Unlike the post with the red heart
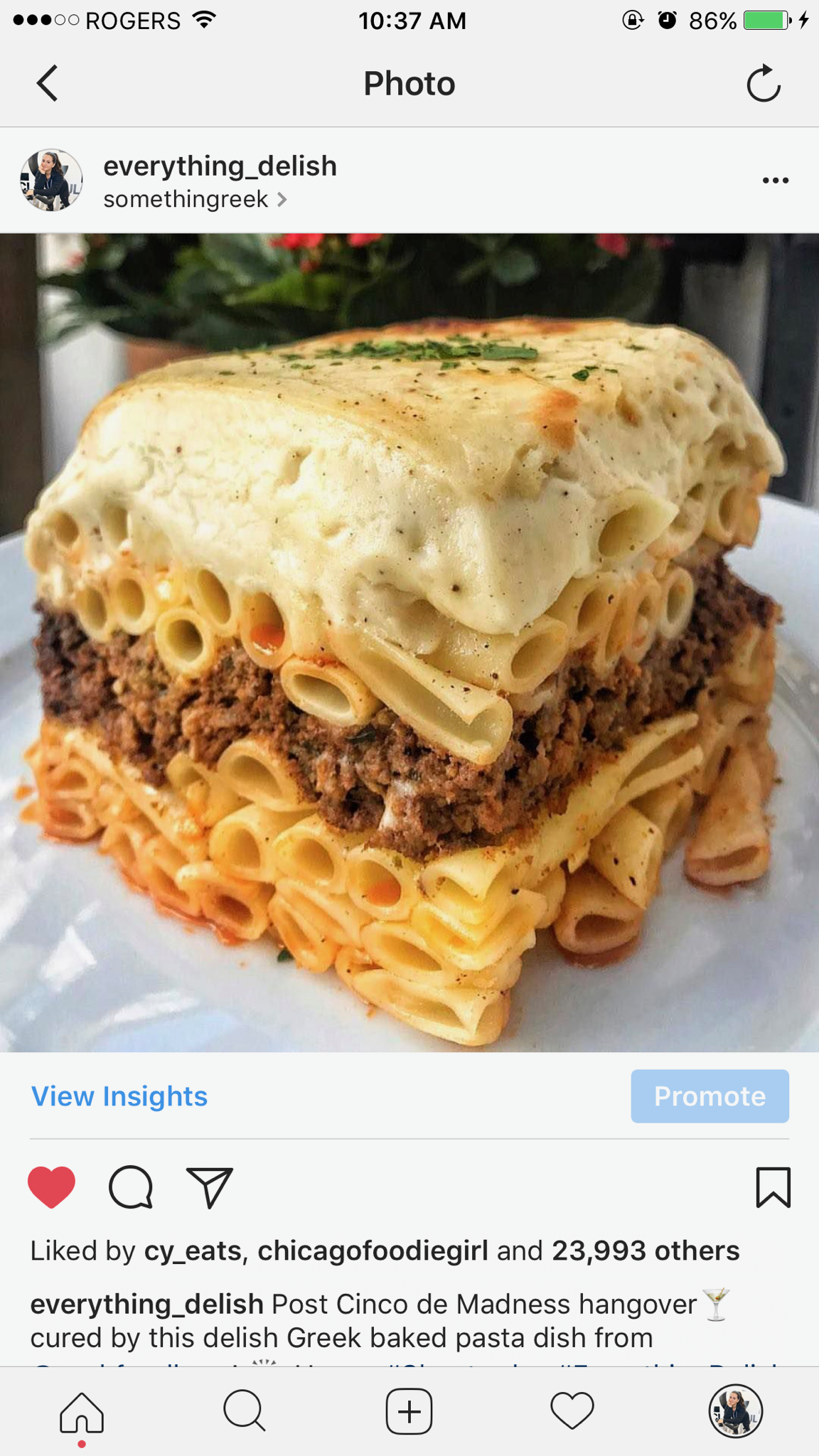Viewport: 819px width, 1456px height. 51,1187
